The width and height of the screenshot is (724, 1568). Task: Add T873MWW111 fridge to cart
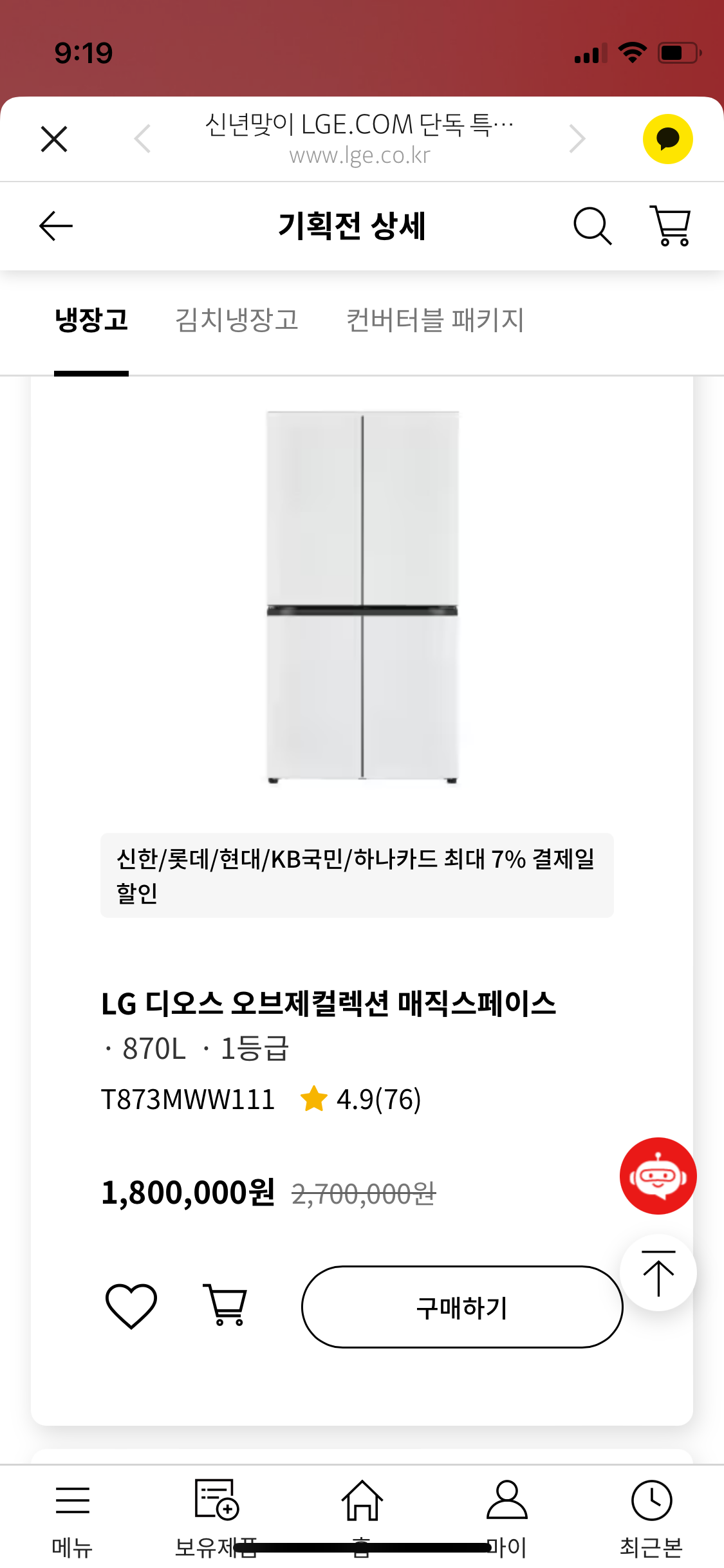pos(226,1305)
